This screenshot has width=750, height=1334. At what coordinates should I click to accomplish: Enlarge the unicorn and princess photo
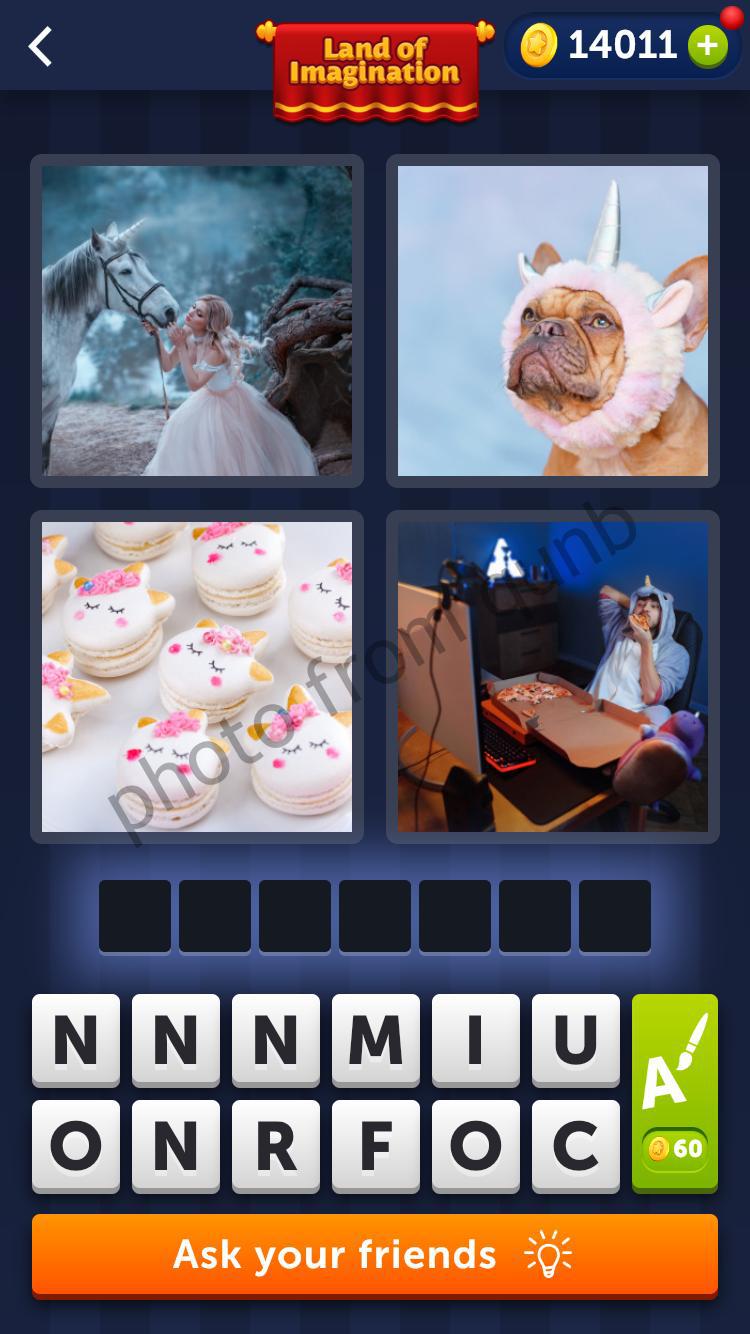click(x=196, y=320)
